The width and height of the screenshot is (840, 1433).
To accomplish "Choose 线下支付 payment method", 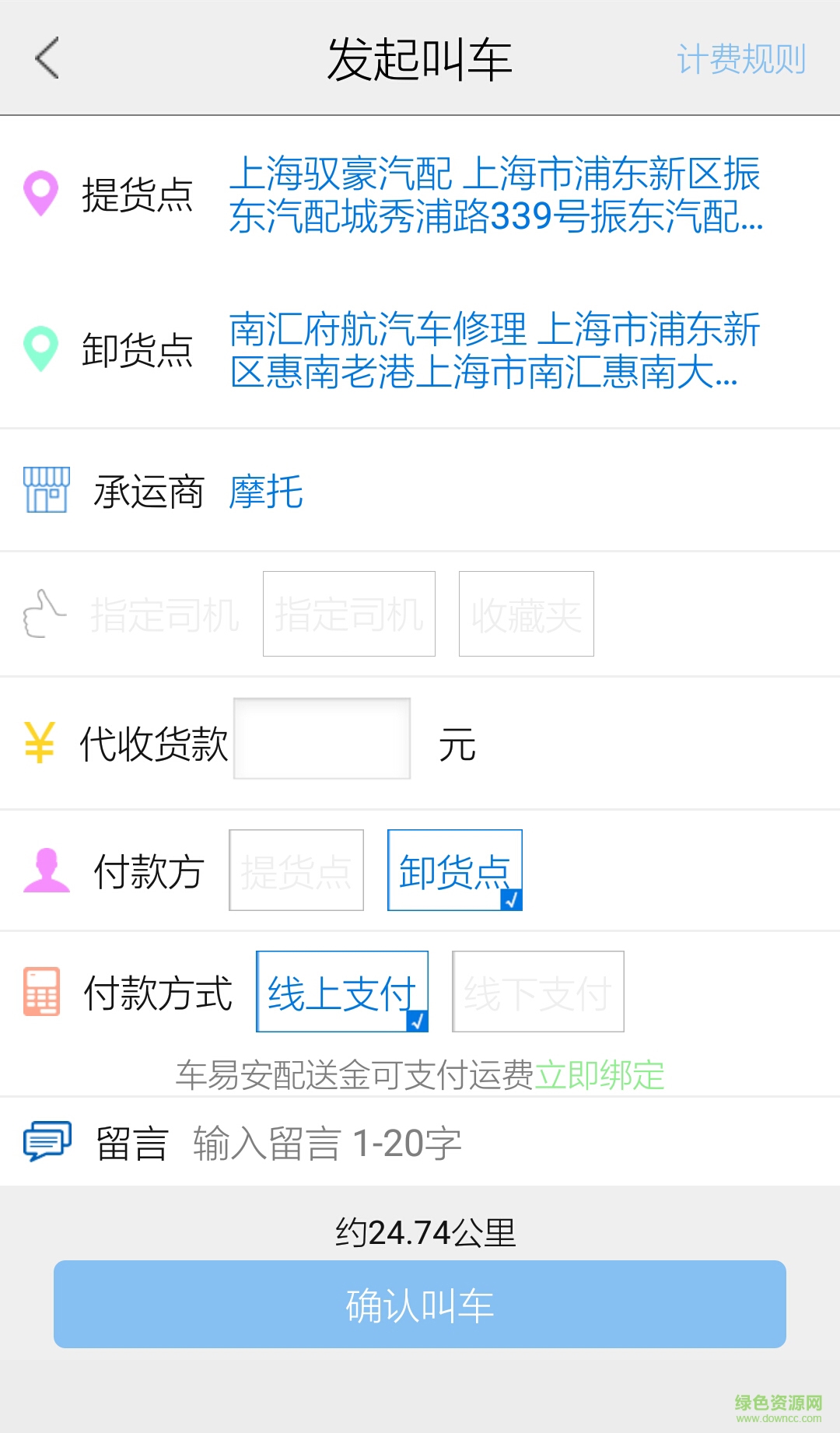I will (537, 992).
